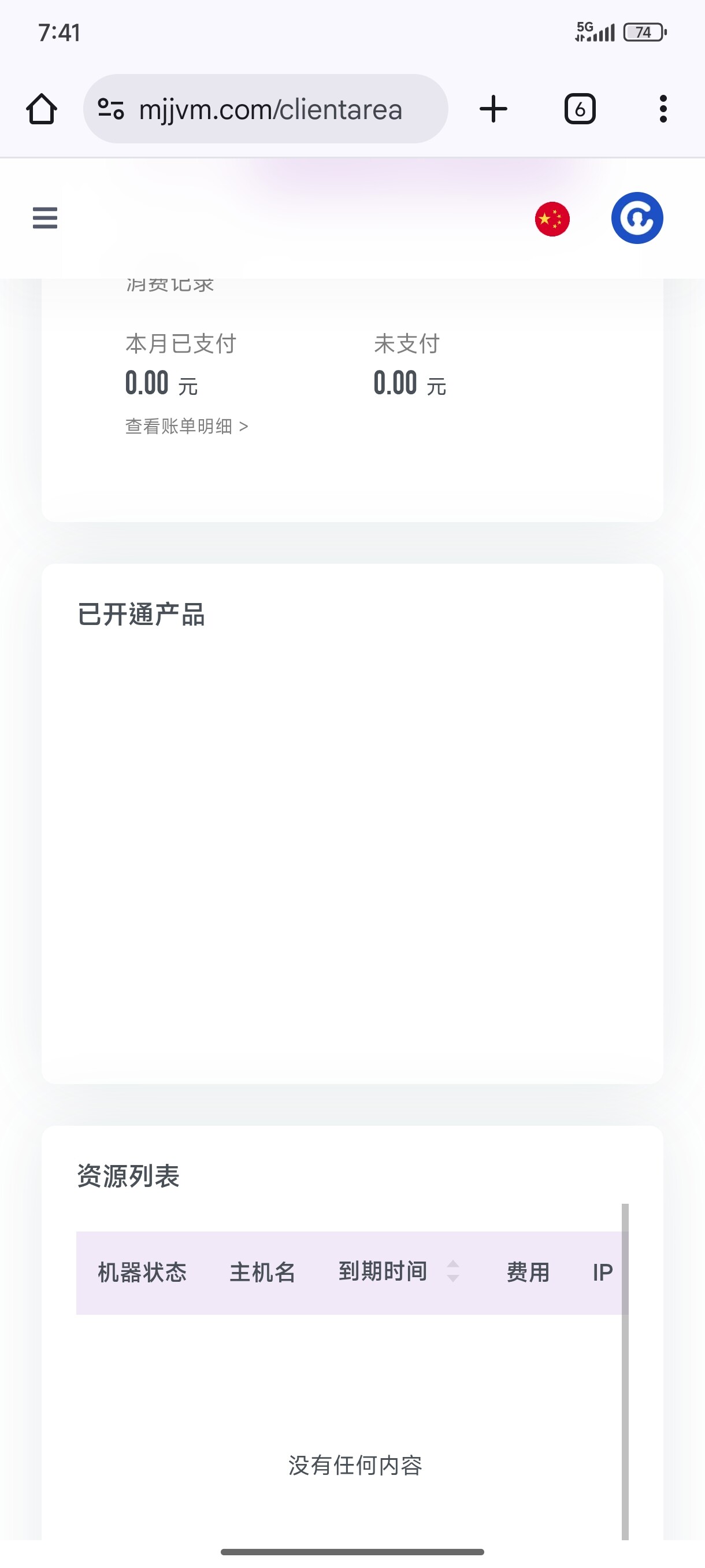This screenshot has height=1568, width=705.
Task: Open the hamburger side menu
Action: pos(45,218)
